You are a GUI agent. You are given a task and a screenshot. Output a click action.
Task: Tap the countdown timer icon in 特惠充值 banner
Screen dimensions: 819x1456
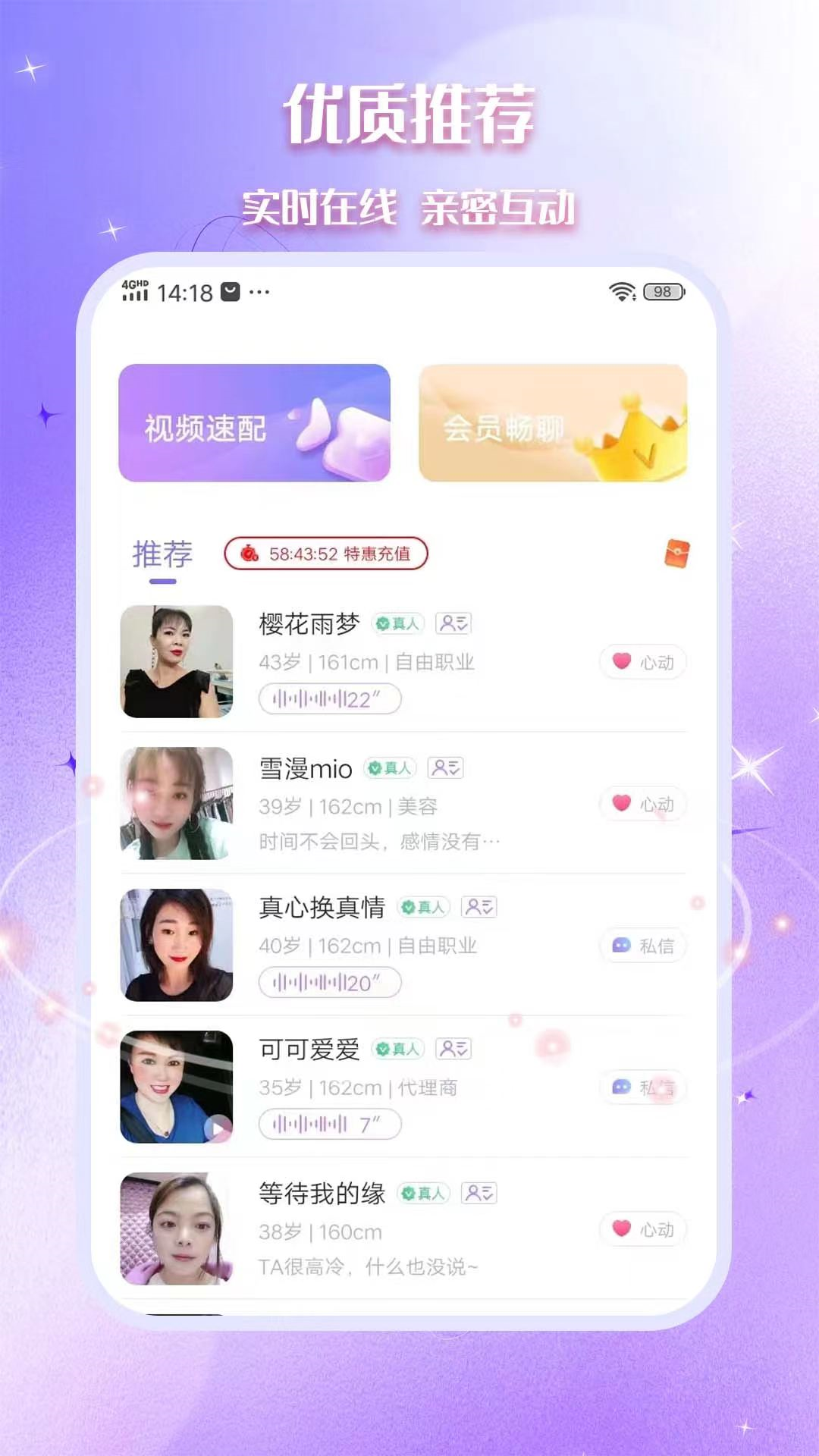click(250, 554)
